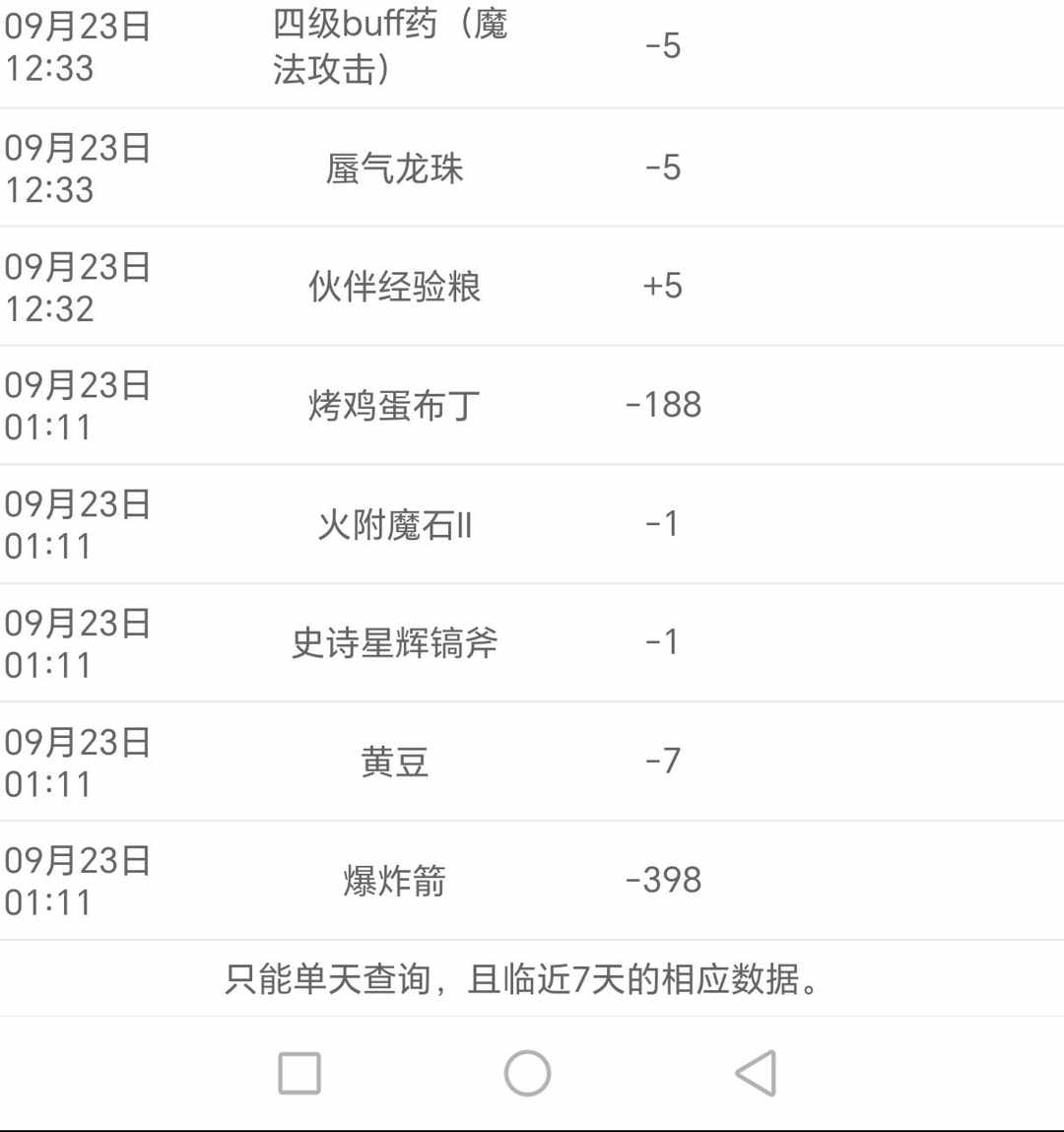Open recent apps with the square button
This screenshot has height=1132, width=1064.
pos(299,1073)
